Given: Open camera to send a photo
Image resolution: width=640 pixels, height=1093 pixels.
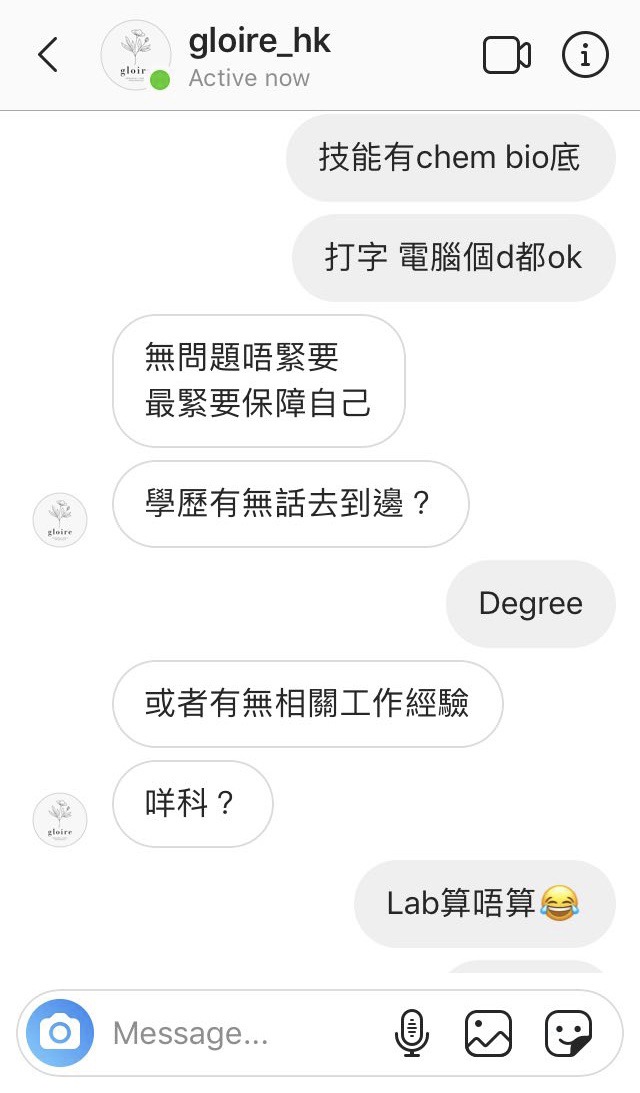Looking at the screenshot, I should tap(60, 1032).
